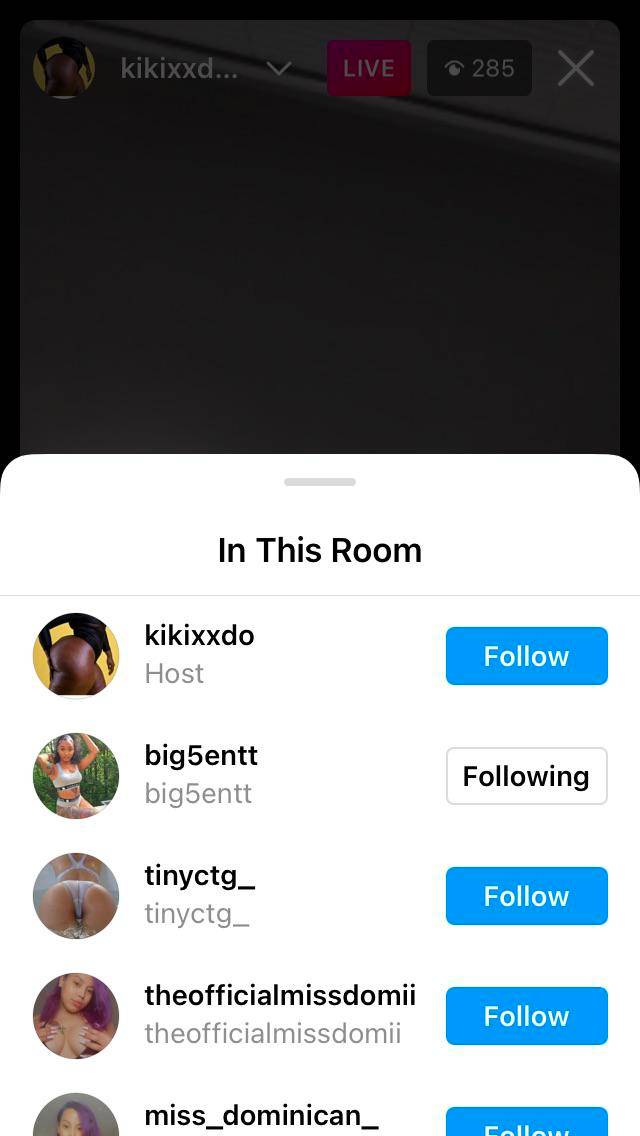Open the viewer count badge
Image resolution: width=640 pixels, height=1136 pixels.
click(479, 68)
